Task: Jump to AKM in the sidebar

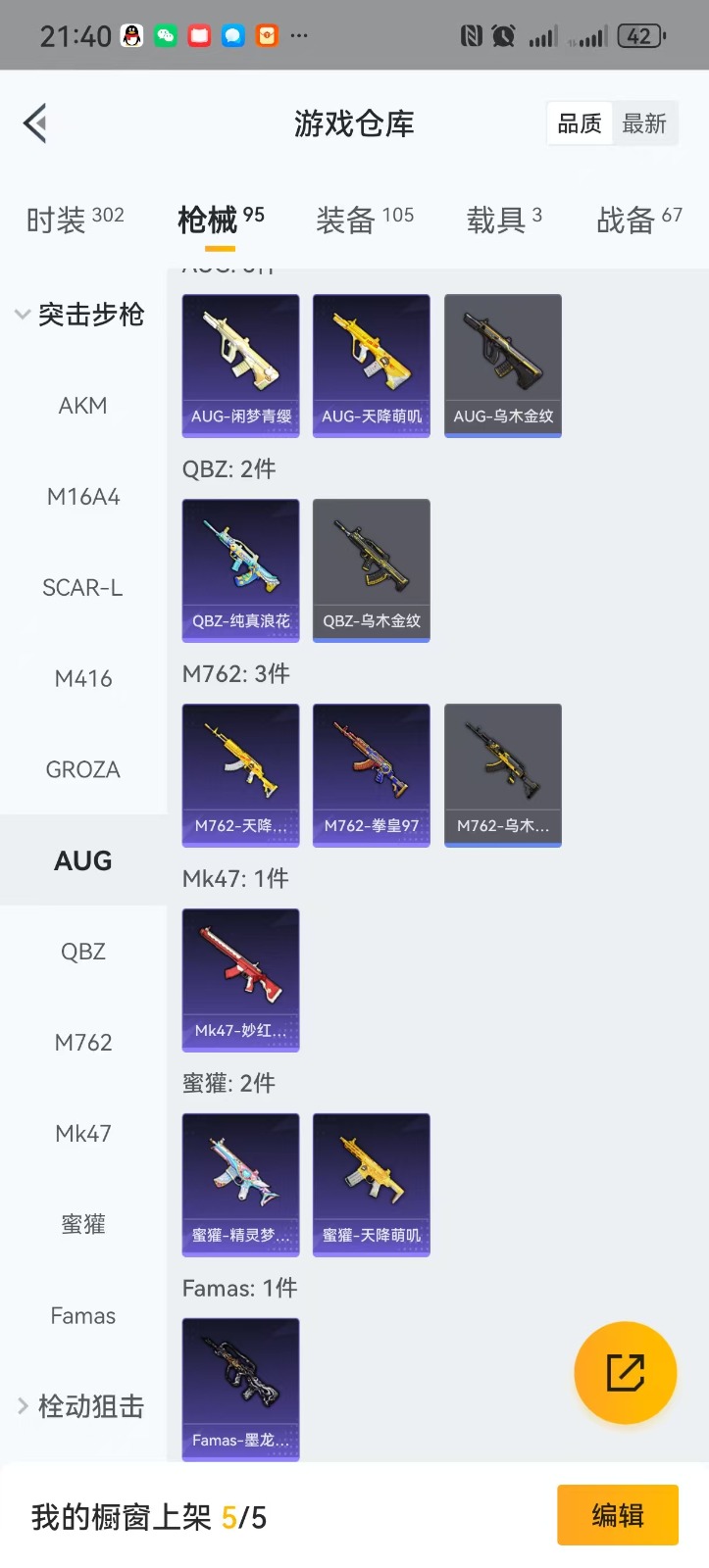Action: (82, 406)
